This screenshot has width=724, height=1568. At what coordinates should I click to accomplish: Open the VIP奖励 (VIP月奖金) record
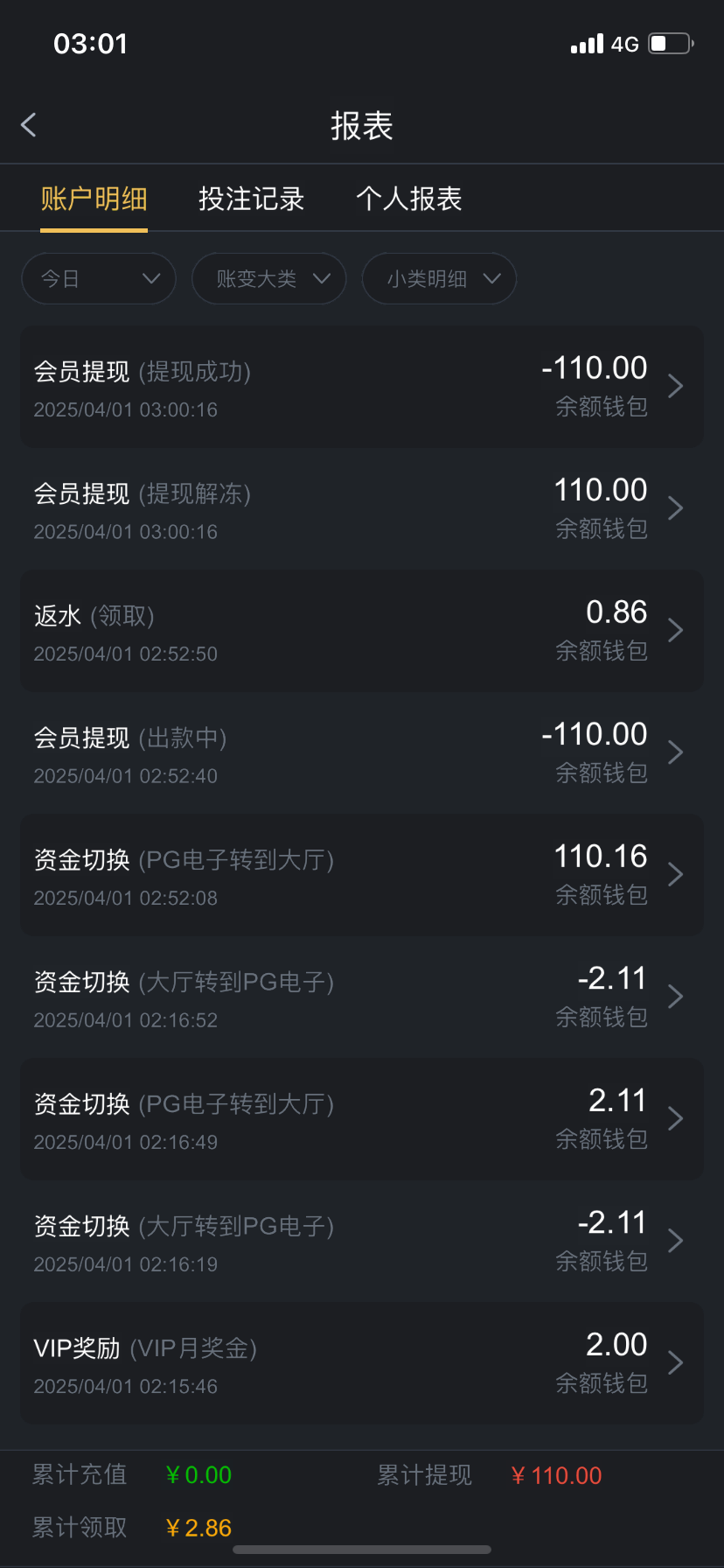tap(362, 1363)
